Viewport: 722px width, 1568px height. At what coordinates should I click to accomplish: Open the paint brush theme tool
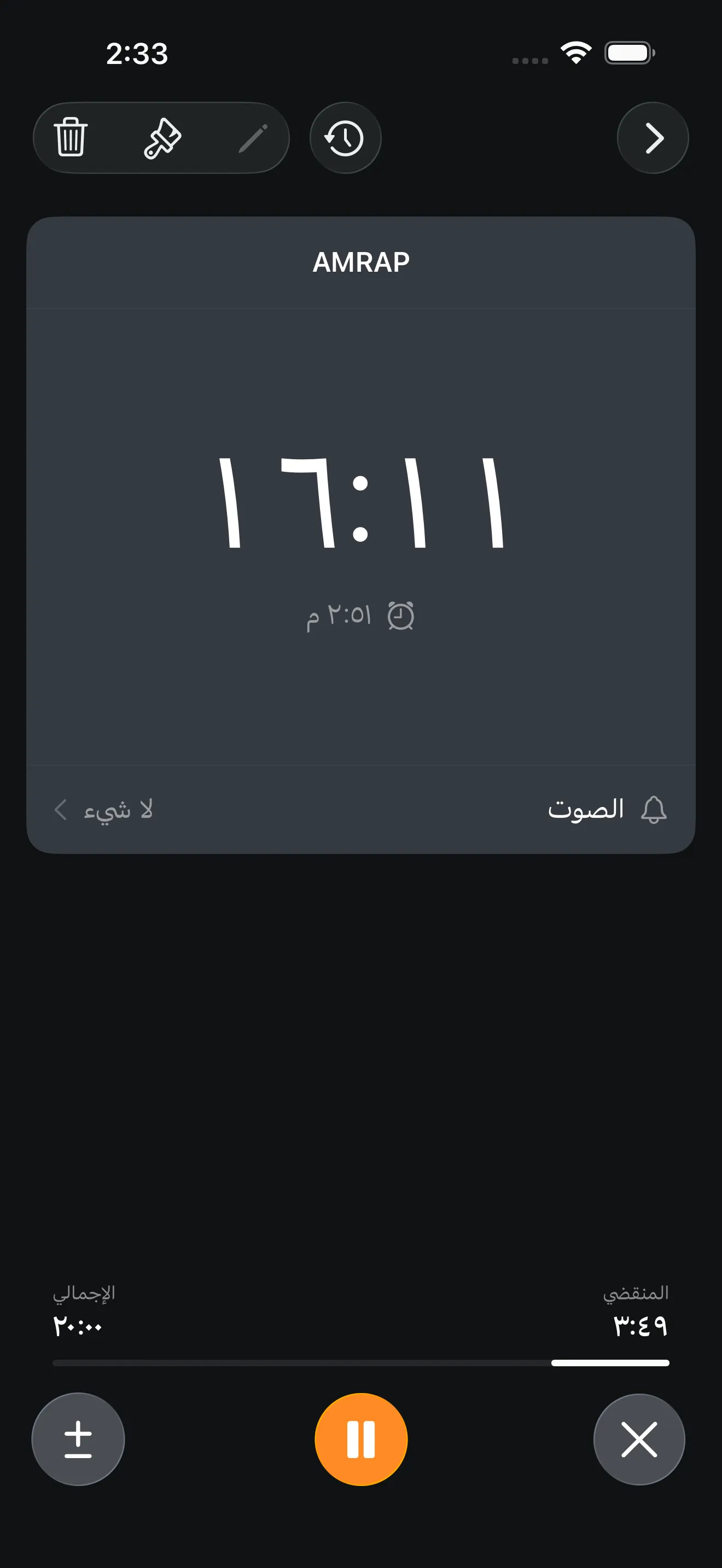click(x=162, y=138)
